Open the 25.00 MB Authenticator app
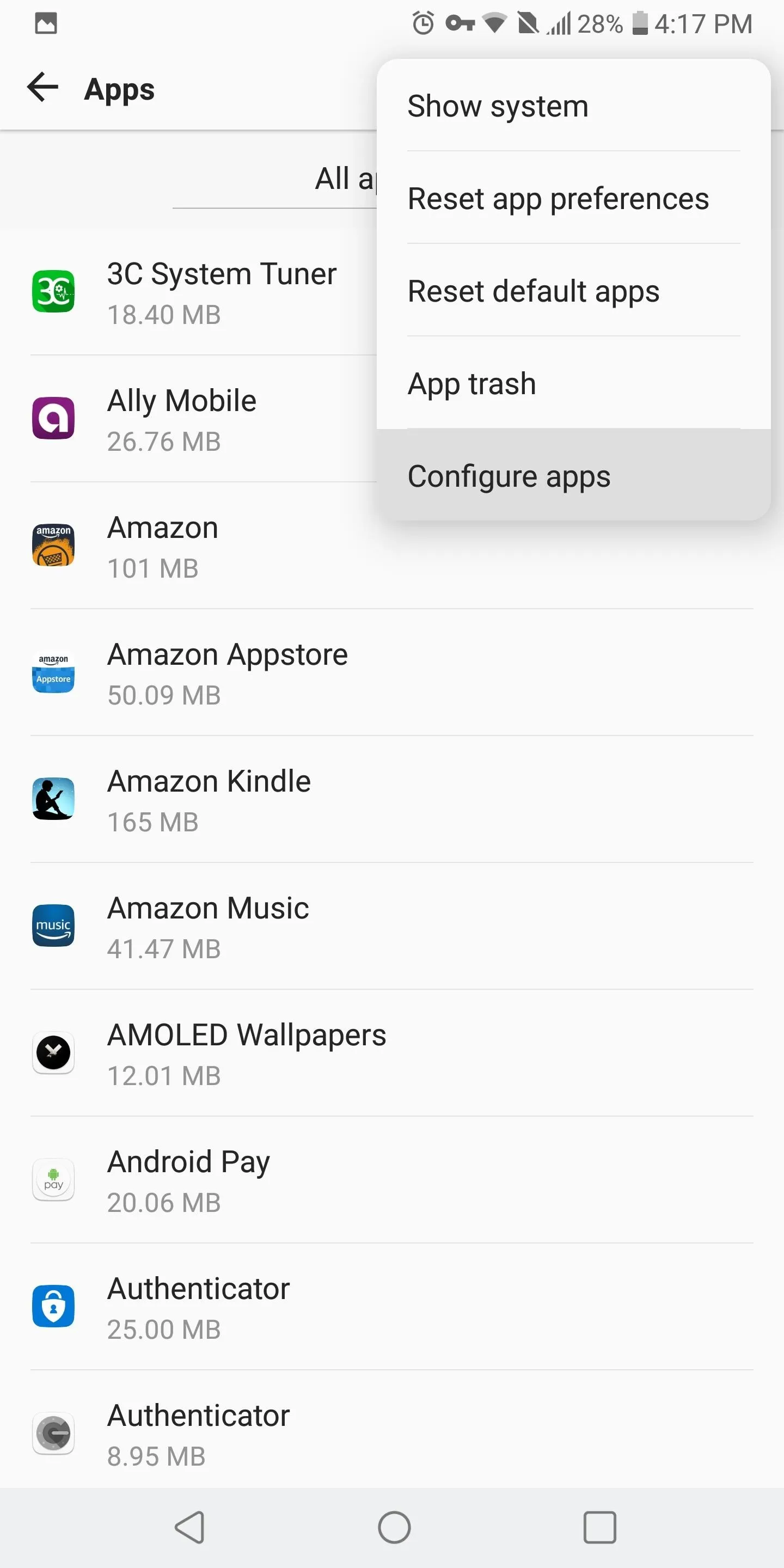Screen dimensions: 784x1568 (392, 1307)
